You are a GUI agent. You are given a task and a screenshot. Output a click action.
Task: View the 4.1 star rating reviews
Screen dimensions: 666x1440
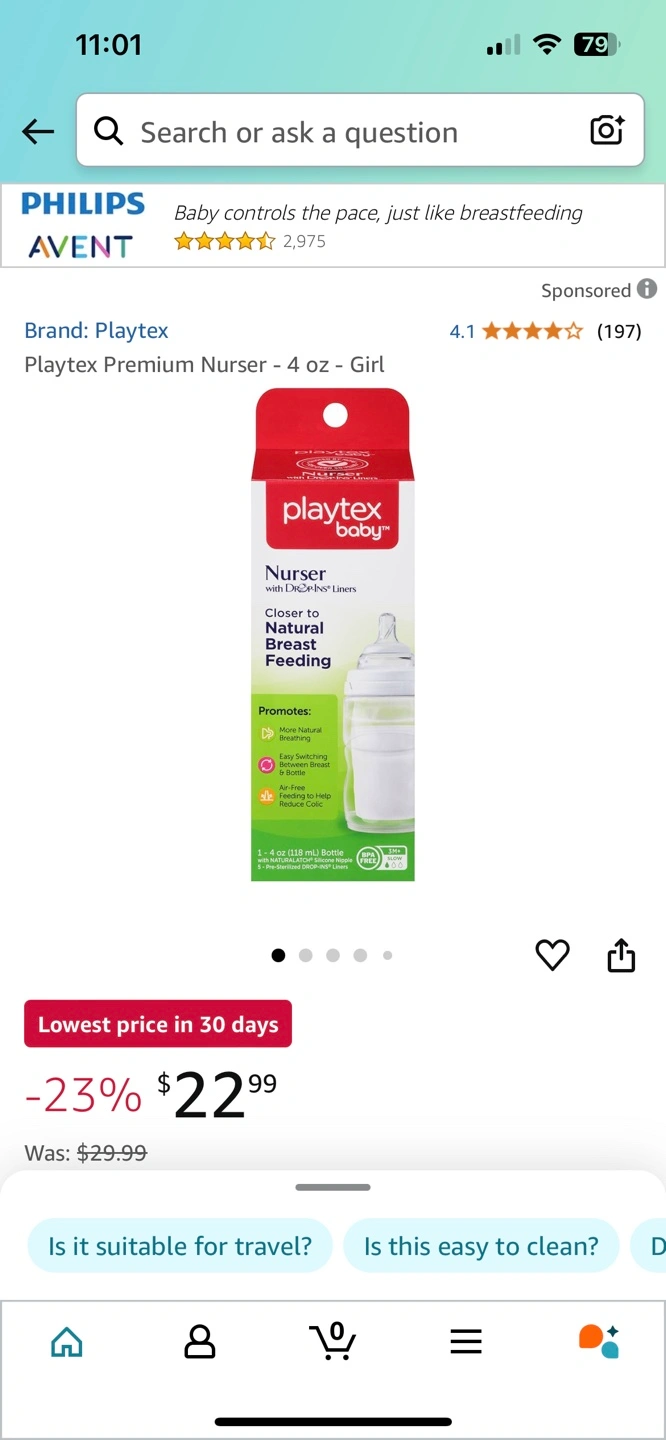point(545,331)
